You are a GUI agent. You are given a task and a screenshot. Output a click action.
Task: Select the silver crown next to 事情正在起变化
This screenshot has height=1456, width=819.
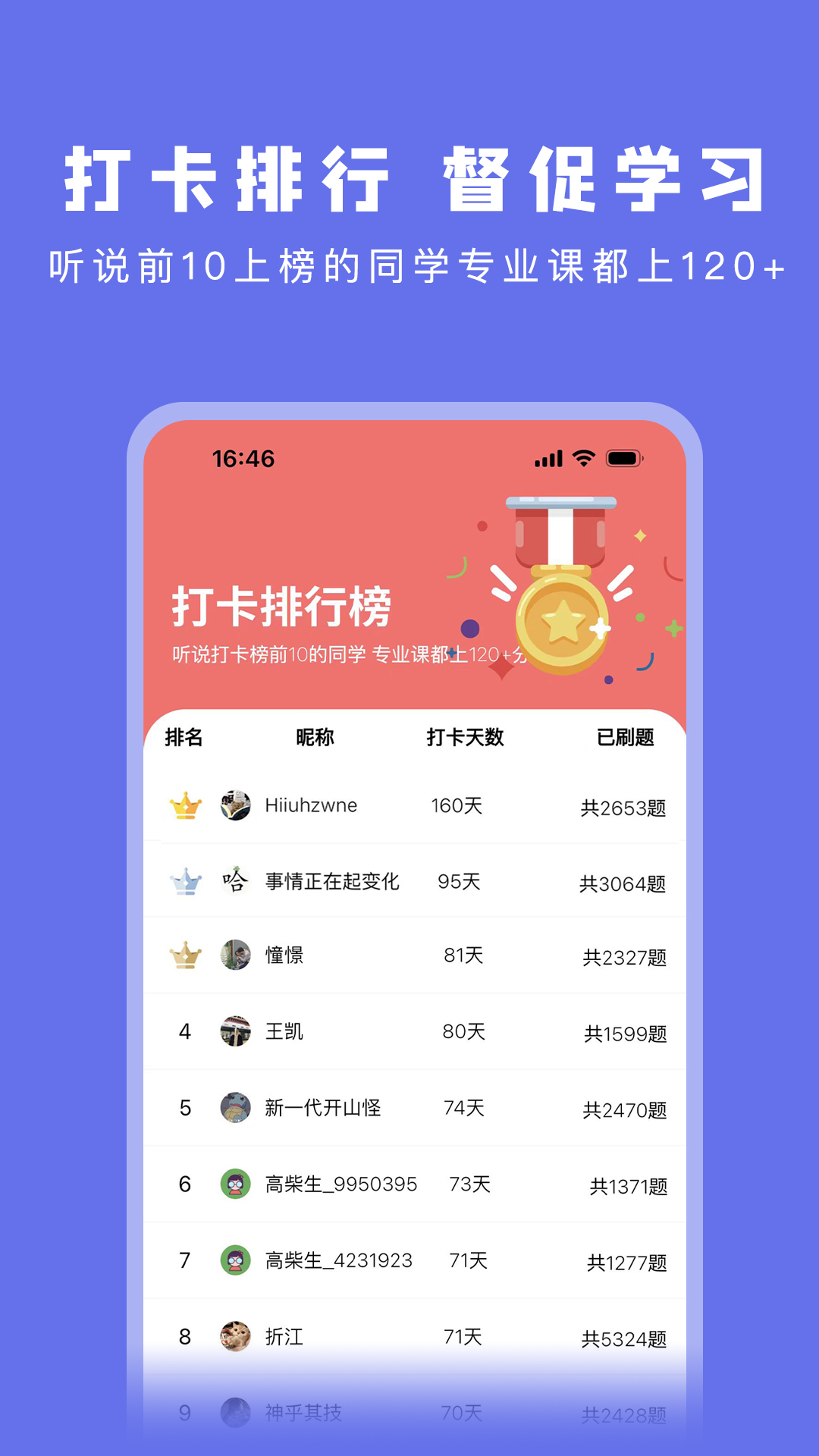(184, 881)
